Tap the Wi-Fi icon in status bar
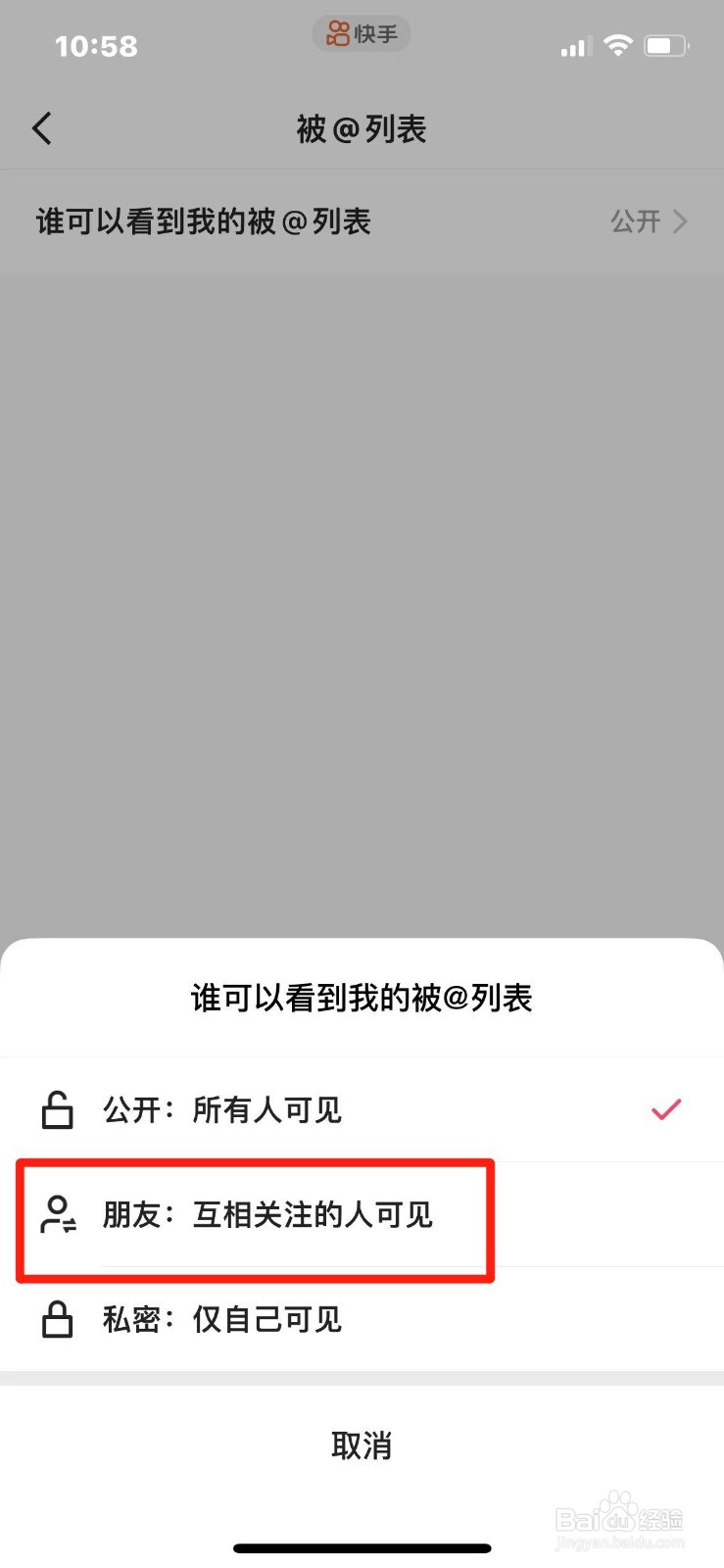Image resolution: width=724 pixels, height=1568 pixels. 619,44
